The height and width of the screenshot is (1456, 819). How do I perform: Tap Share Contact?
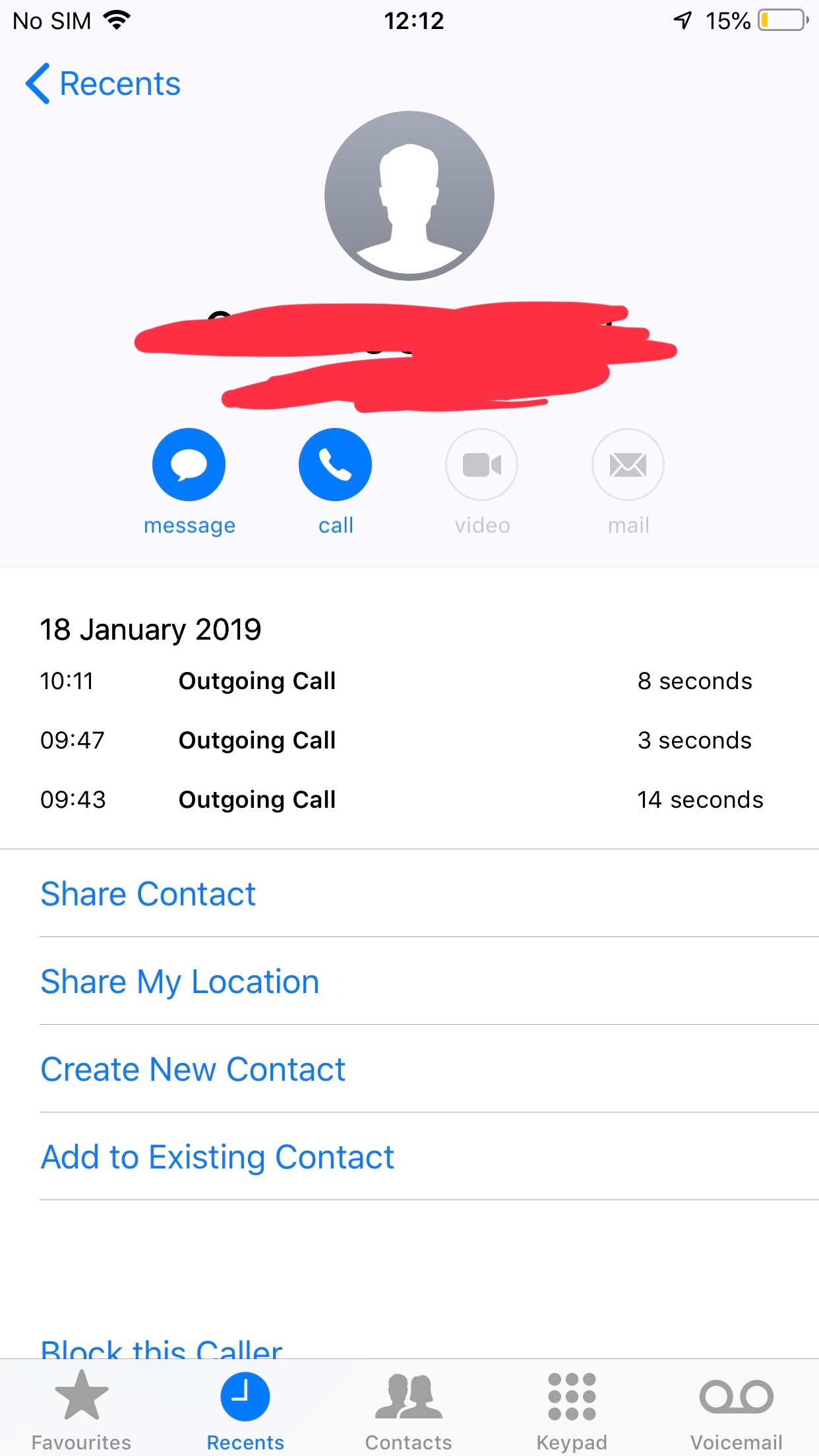pyautogui.click(x=148, y=894)
